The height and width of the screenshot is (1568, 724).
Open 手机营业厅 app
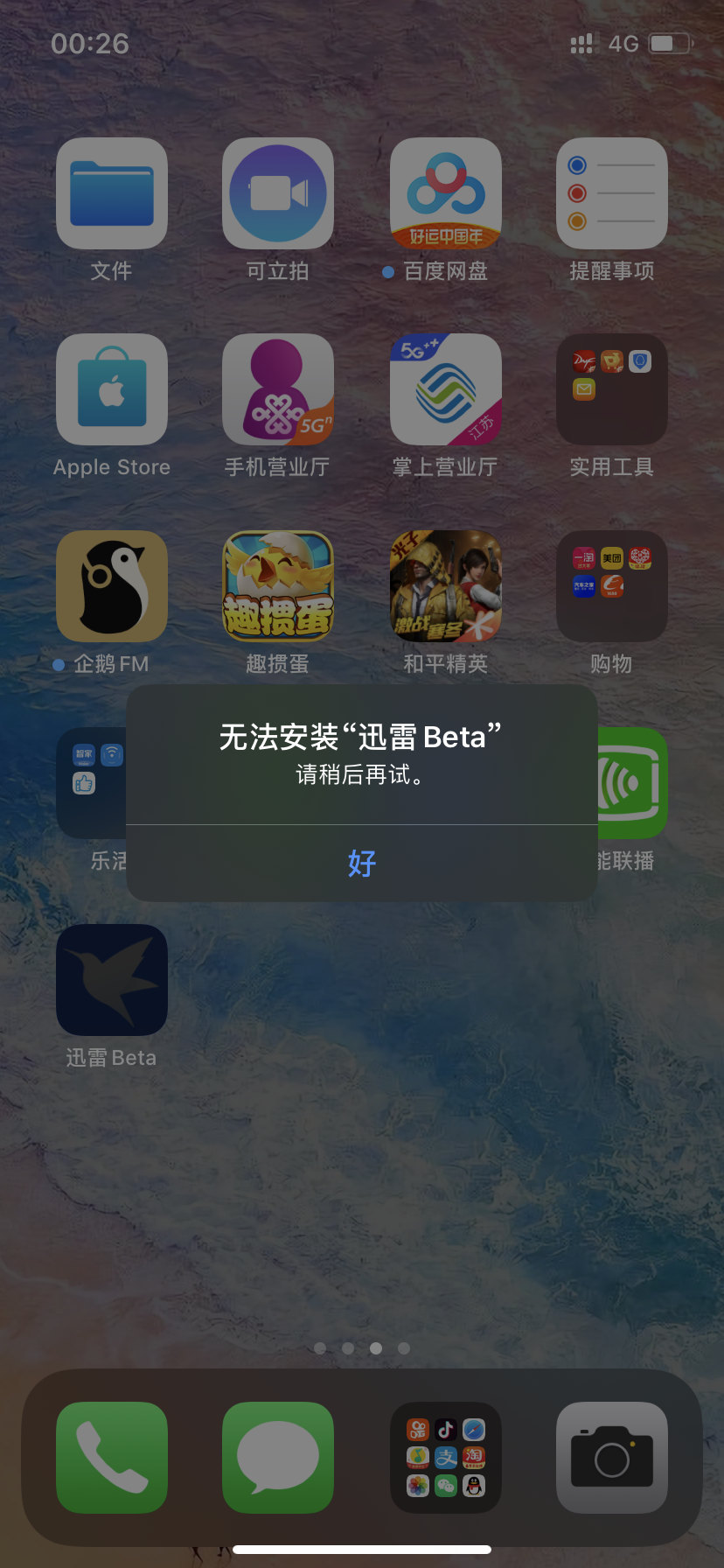pos(278,389)
